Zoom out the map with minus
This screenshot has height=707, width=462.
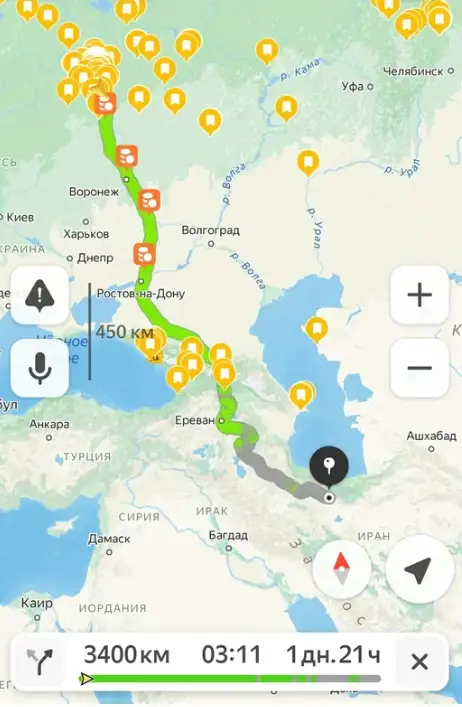coord(419,368)
